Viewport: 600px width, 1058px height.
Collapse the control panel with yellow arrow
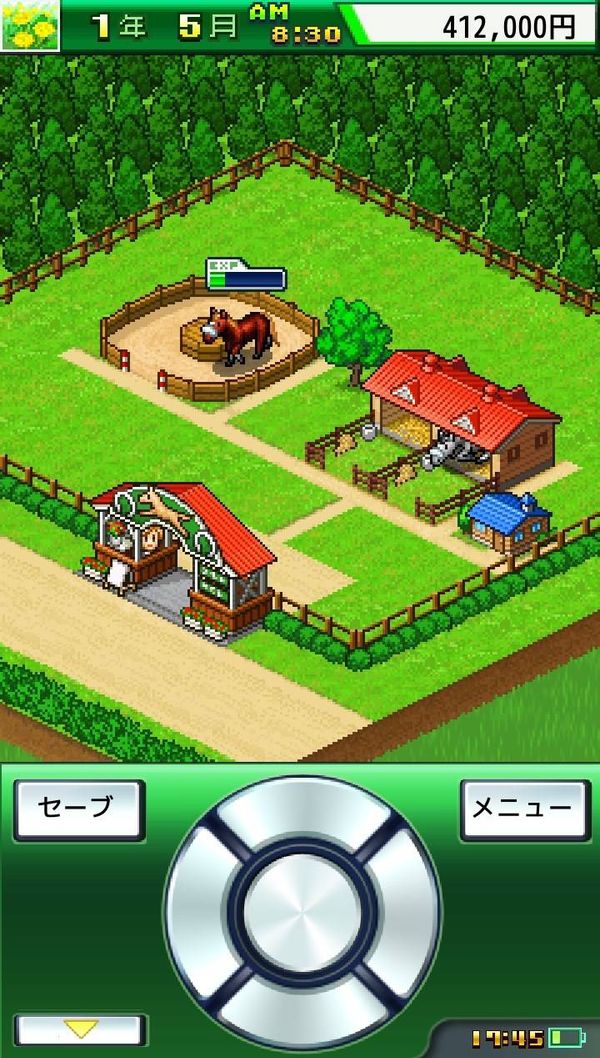81,1029
